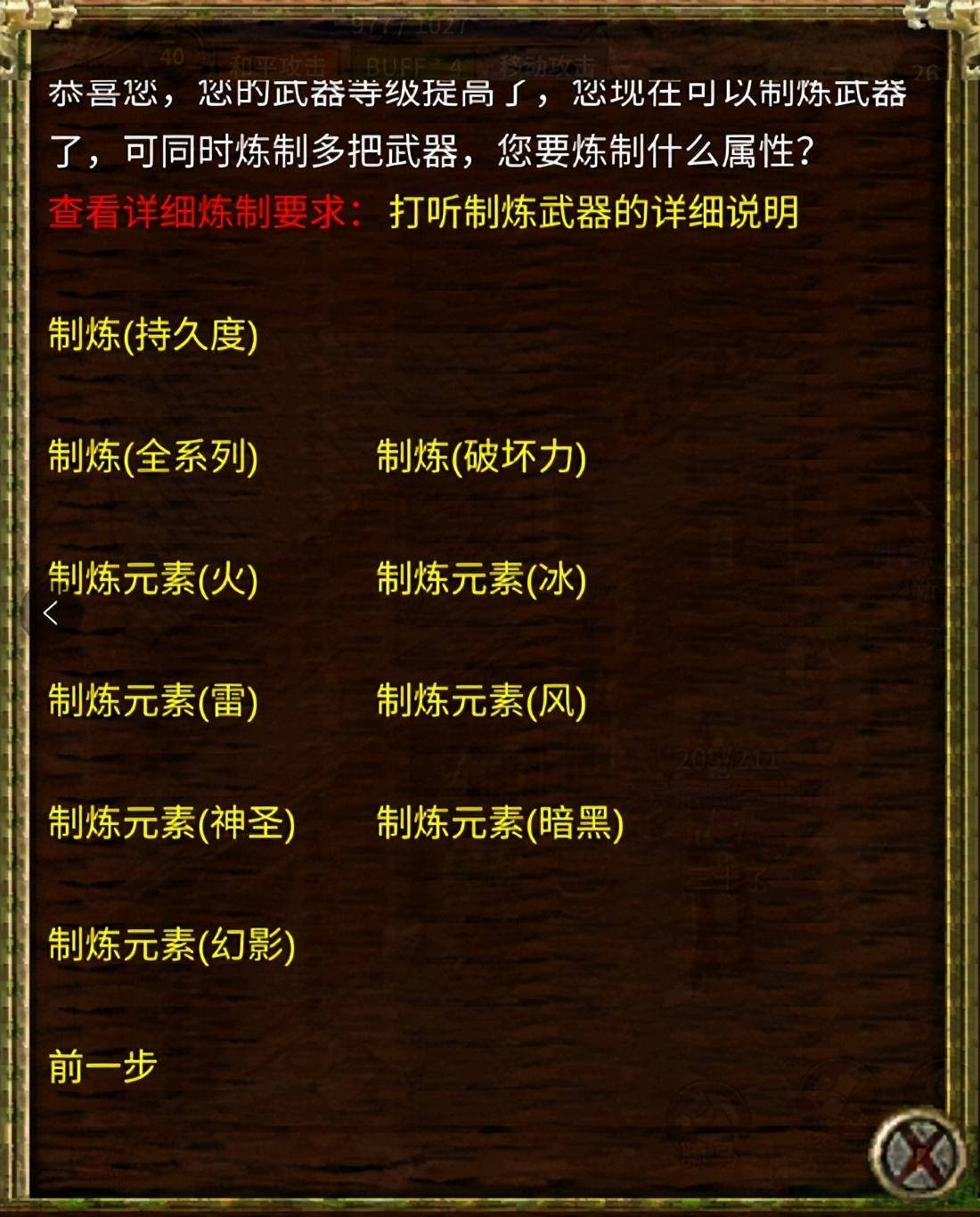
Task: Choose 制炼元素(雷) option
Action: pos(153,701)
